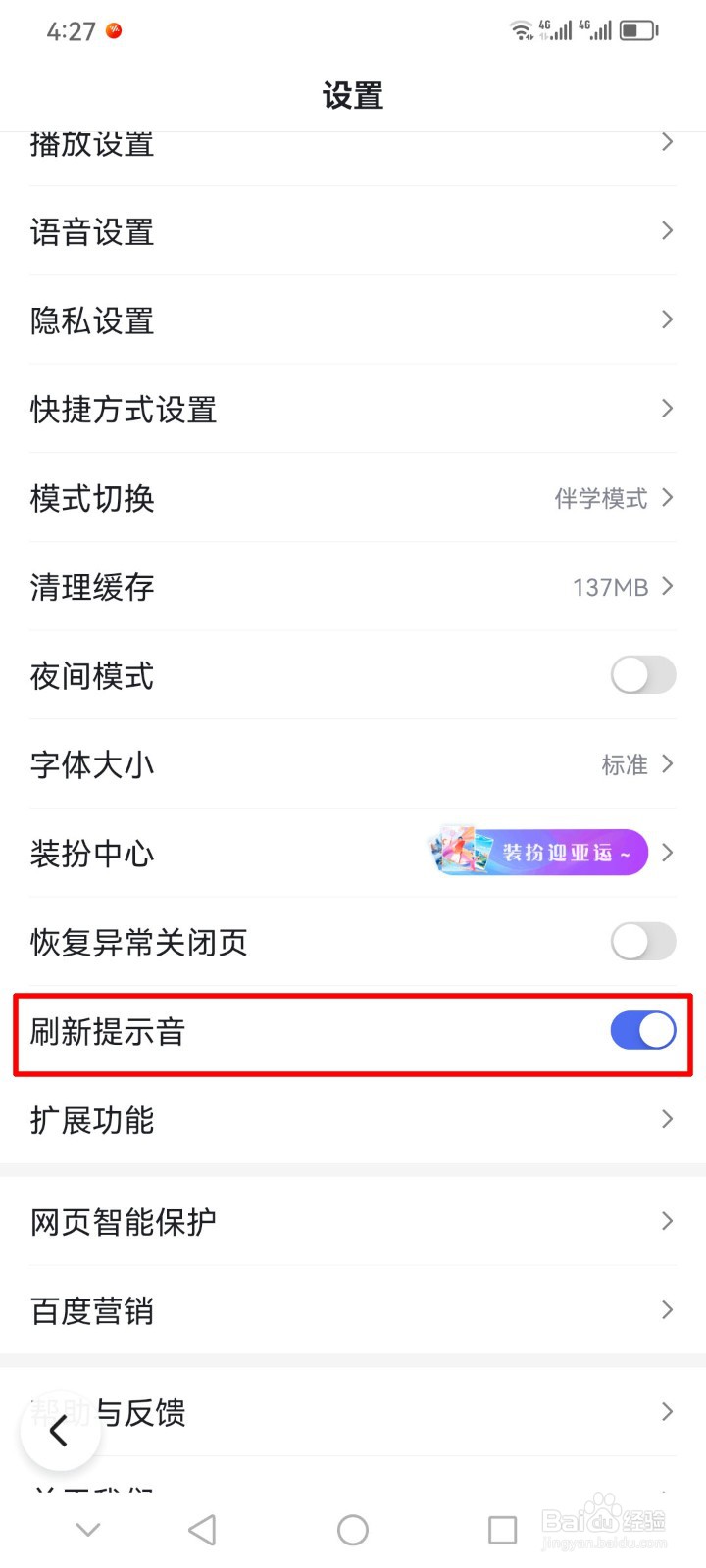The image size is (706, 1568).
Task: Open the 网页智能保护 protection settings
Action: click(x=353, y=1221)
